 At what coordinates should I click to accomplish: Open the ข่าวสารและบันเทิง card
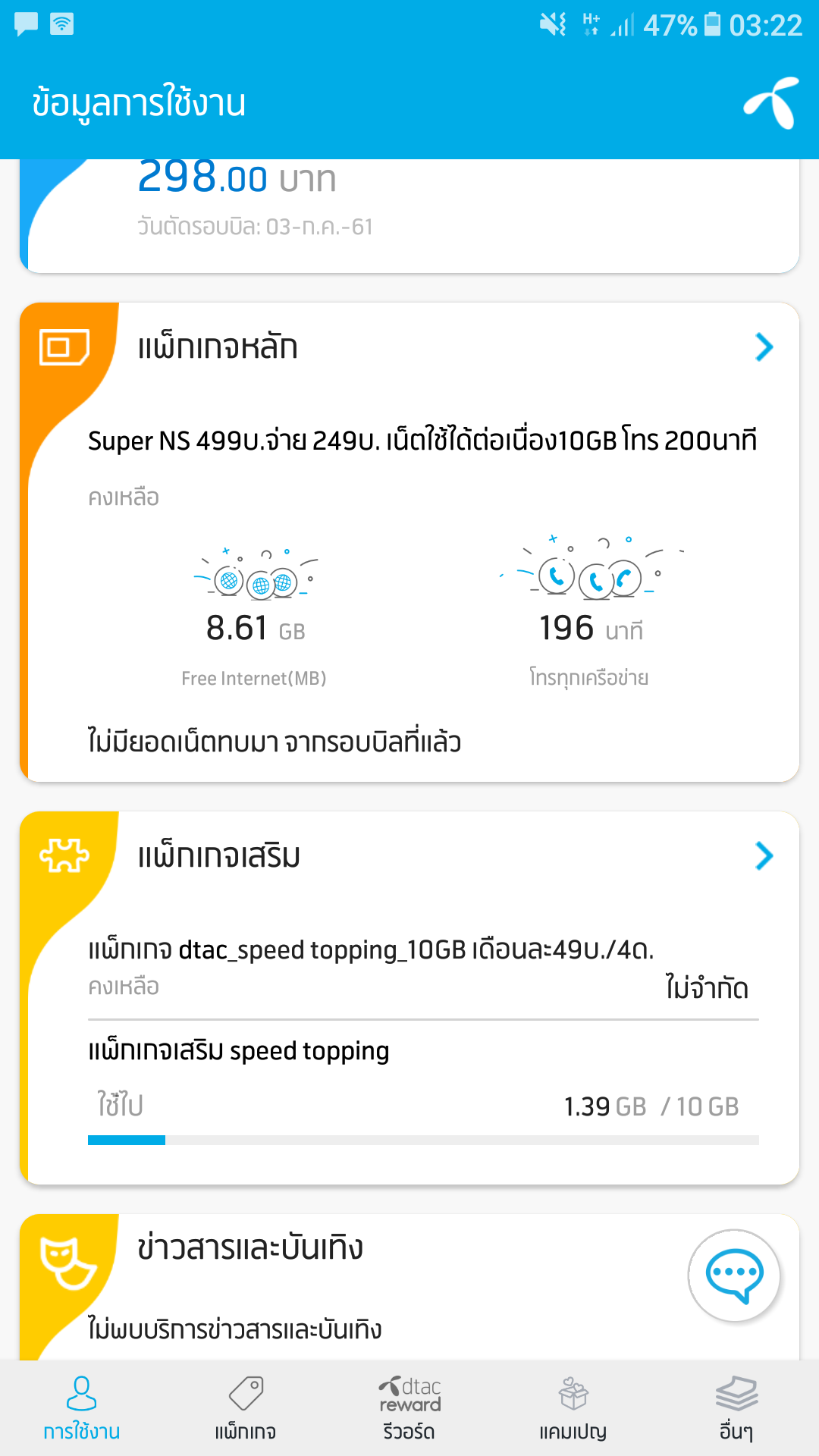tap(409, 1287)
